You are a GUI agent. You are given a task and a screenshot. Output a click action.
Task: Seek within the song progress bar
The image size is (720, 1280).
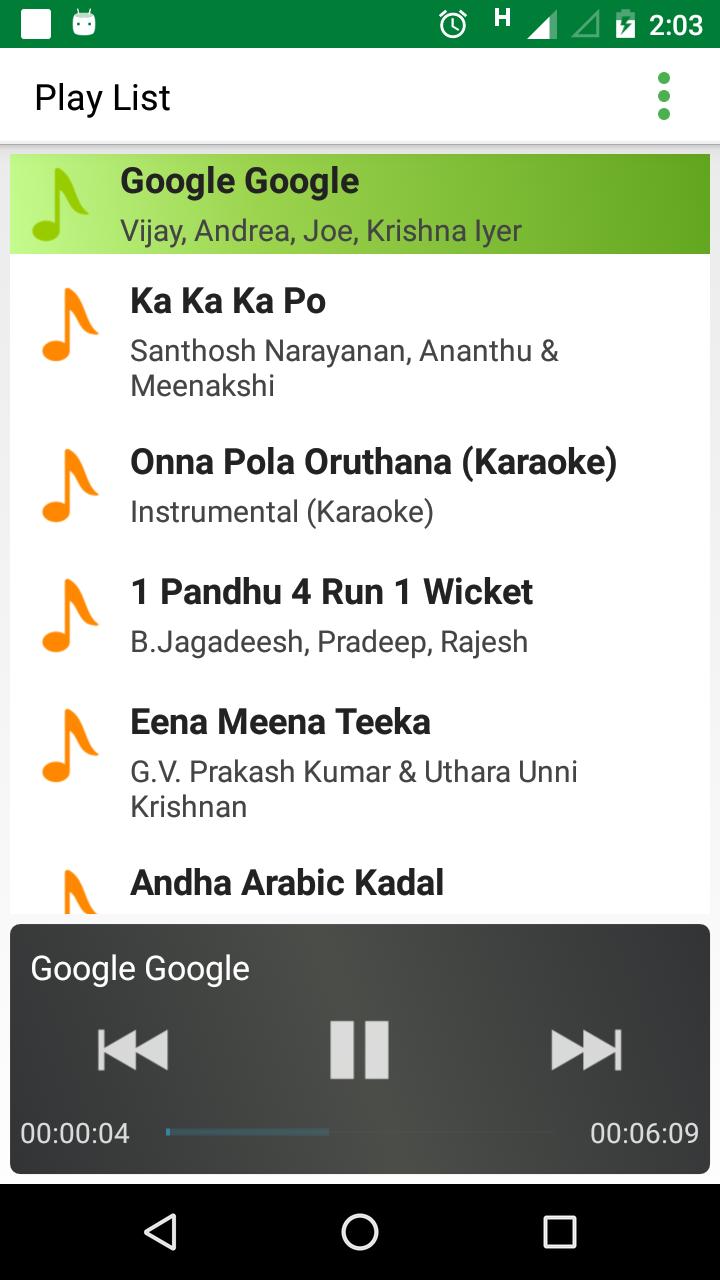click(x=360, y=1132)
